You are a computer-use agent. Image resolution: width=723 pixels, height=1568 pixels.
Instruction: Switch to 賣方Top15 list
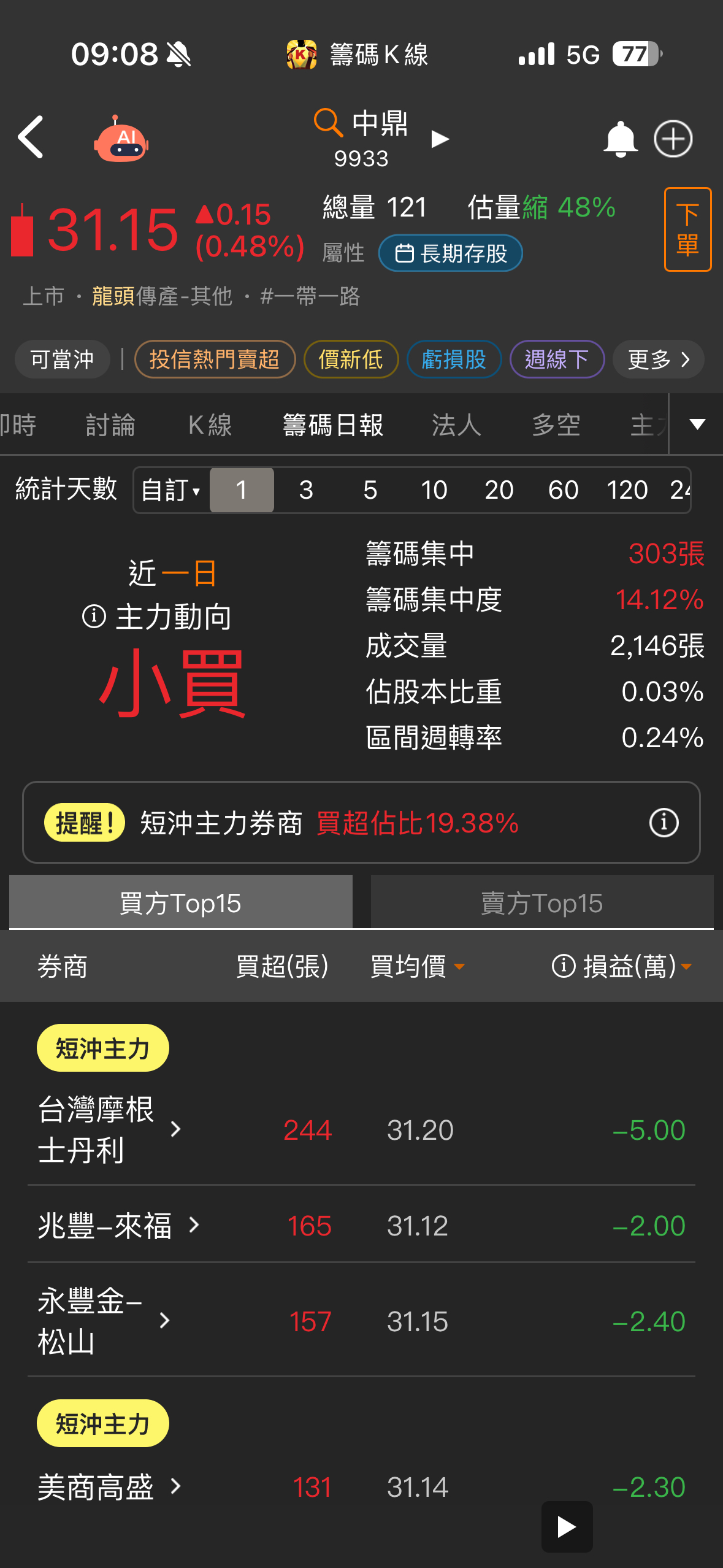(x=542, y=902)
